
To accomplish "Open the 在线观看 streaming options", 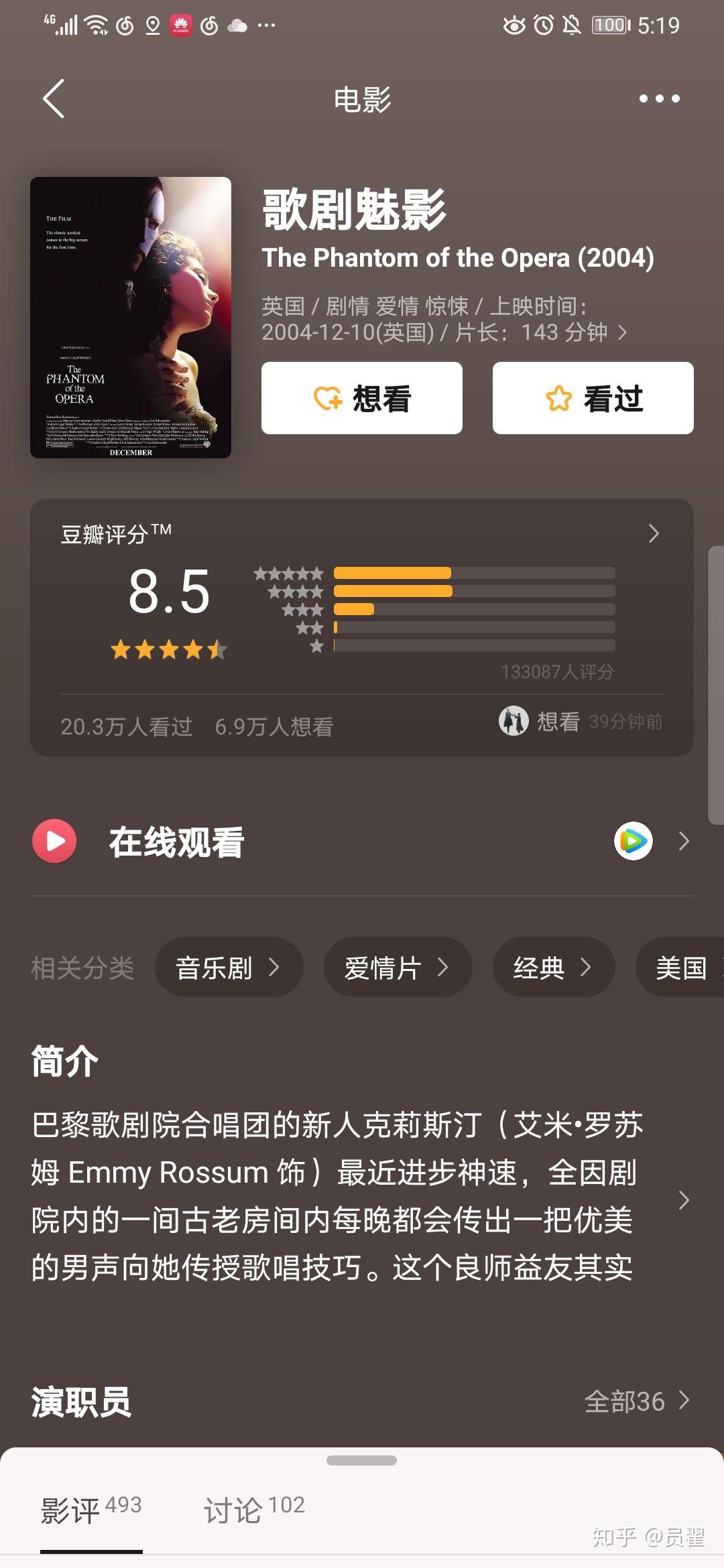I will pos(362,842).
